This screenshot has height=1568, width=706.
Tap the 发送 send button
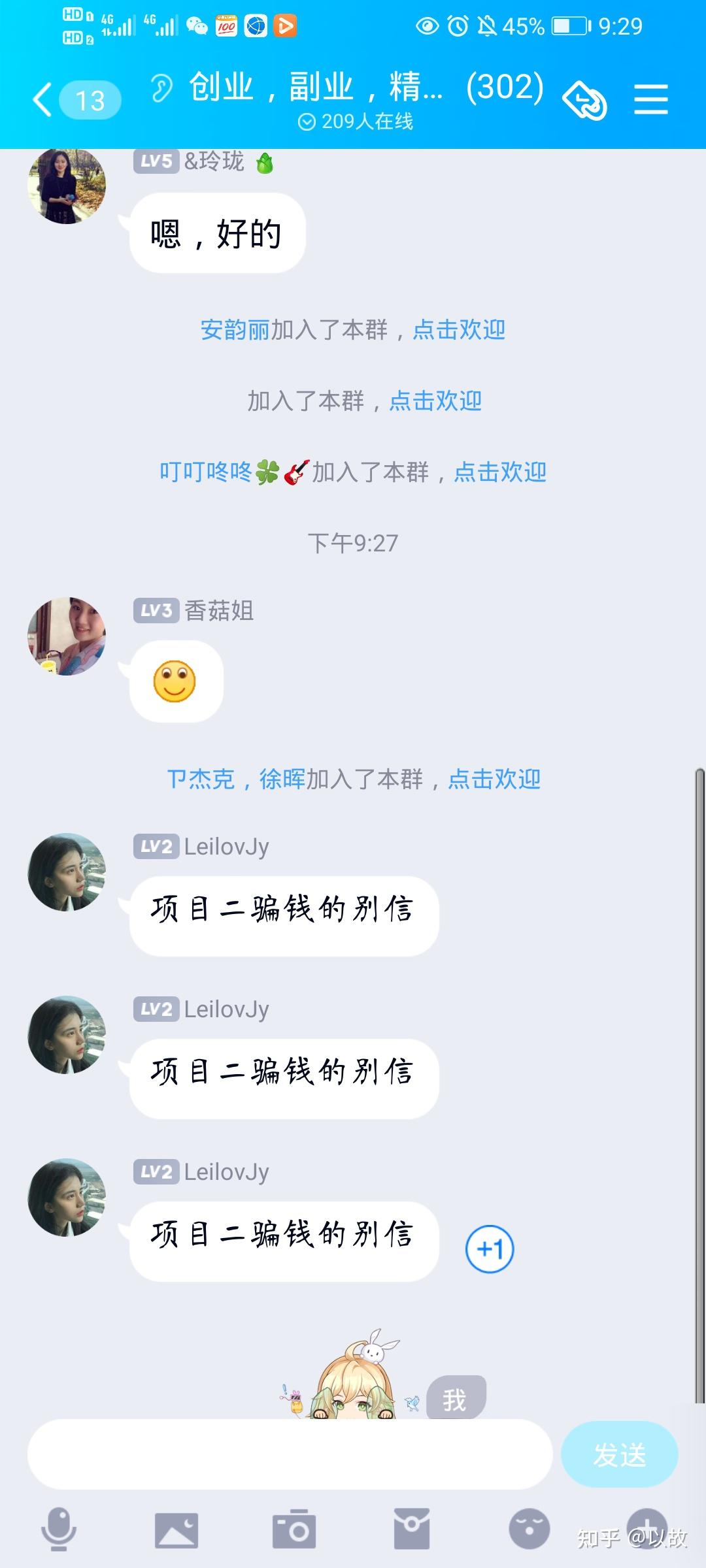pos(620,1454)
